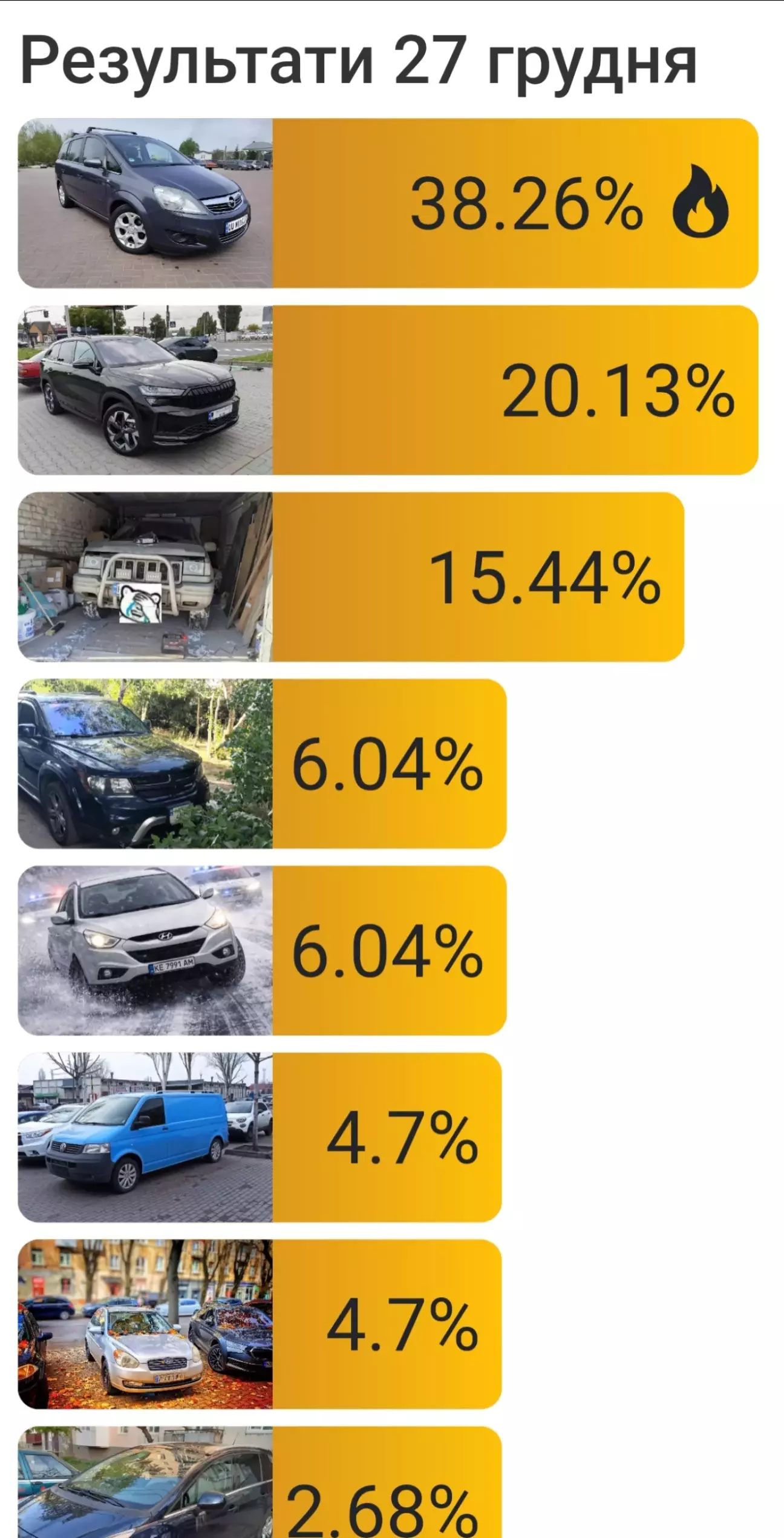Open the winning Opel entry with 38.26%

(387, 203)
